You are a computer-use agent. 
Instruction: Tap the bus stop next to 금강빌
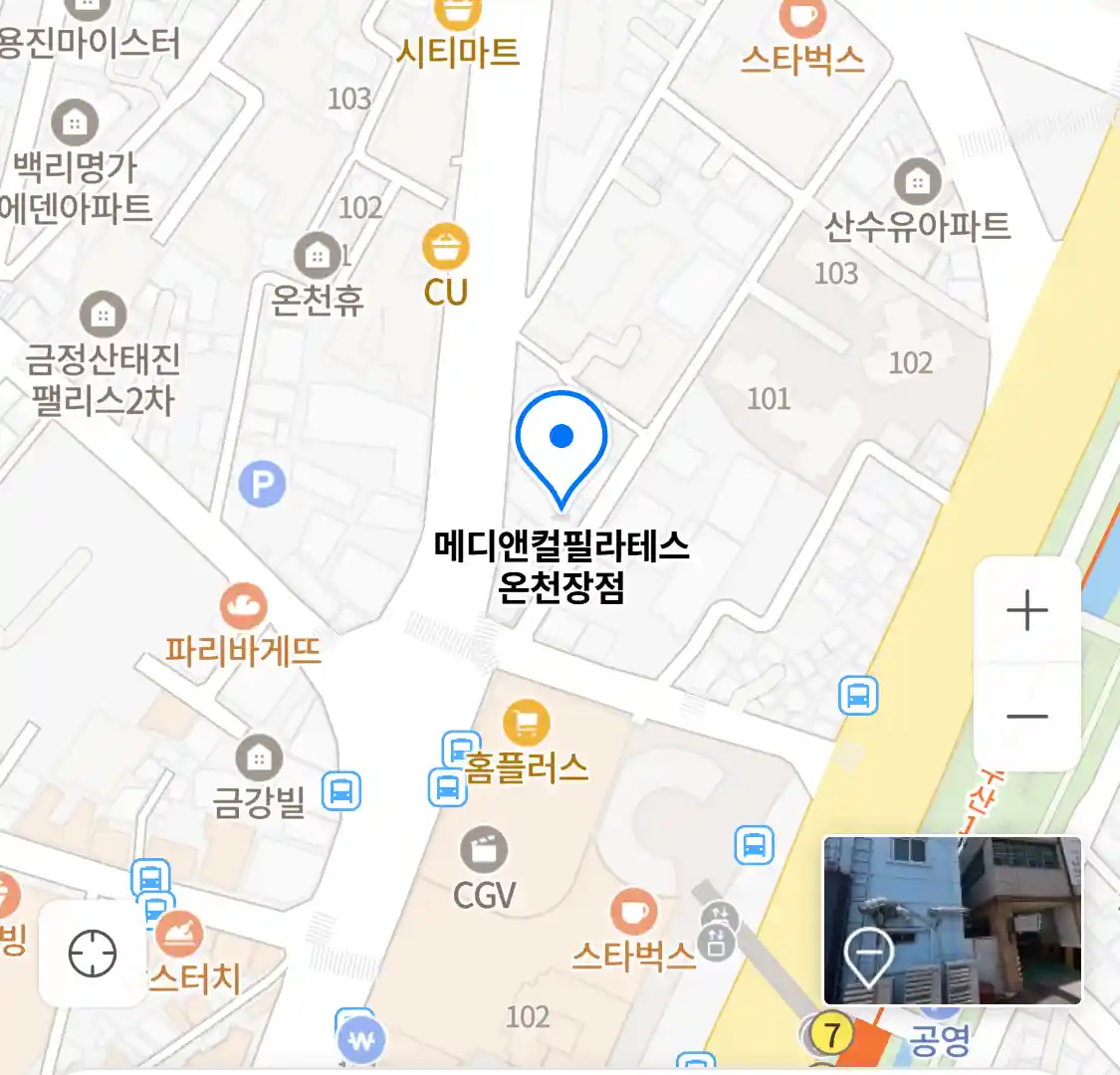pos(341,792)
